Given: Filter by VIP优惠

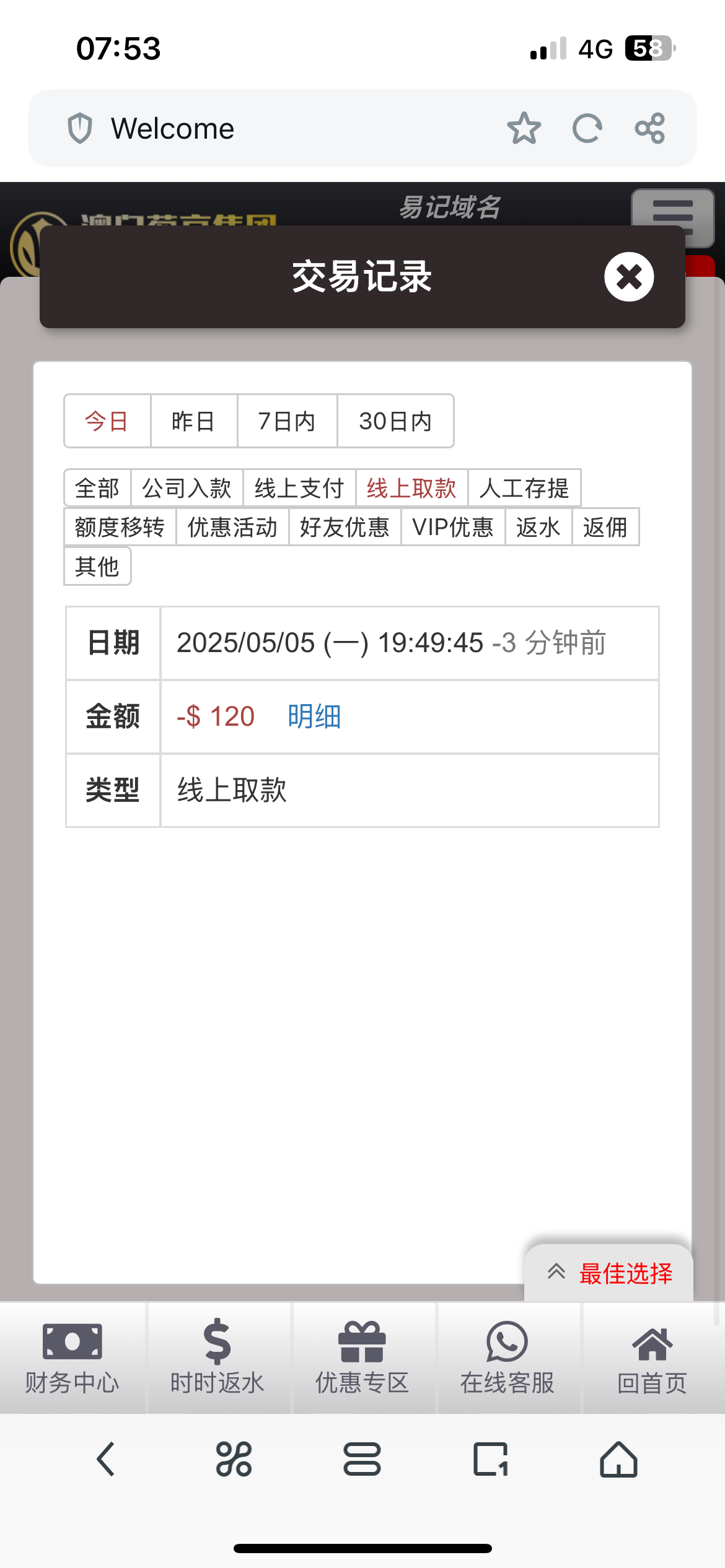Looking at the screenshot, I should point(452,528).
